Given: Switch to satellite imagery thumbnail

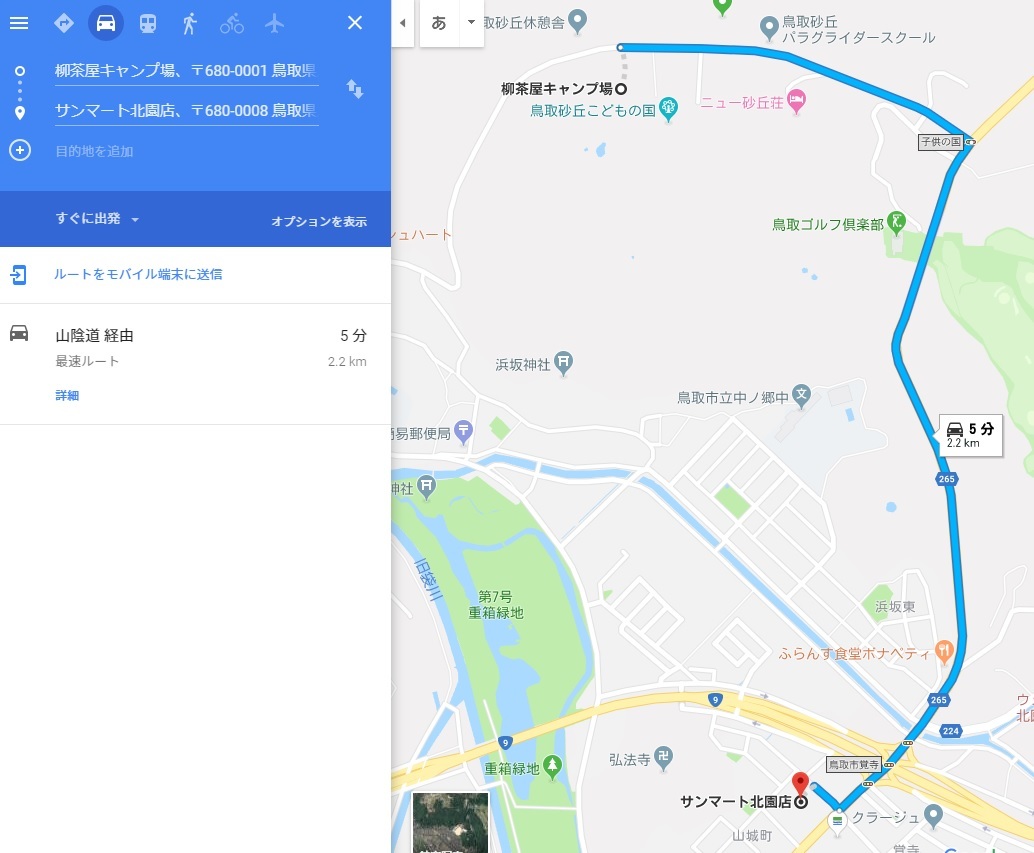Looking at the screenshot, I should [x=450, y=822].
